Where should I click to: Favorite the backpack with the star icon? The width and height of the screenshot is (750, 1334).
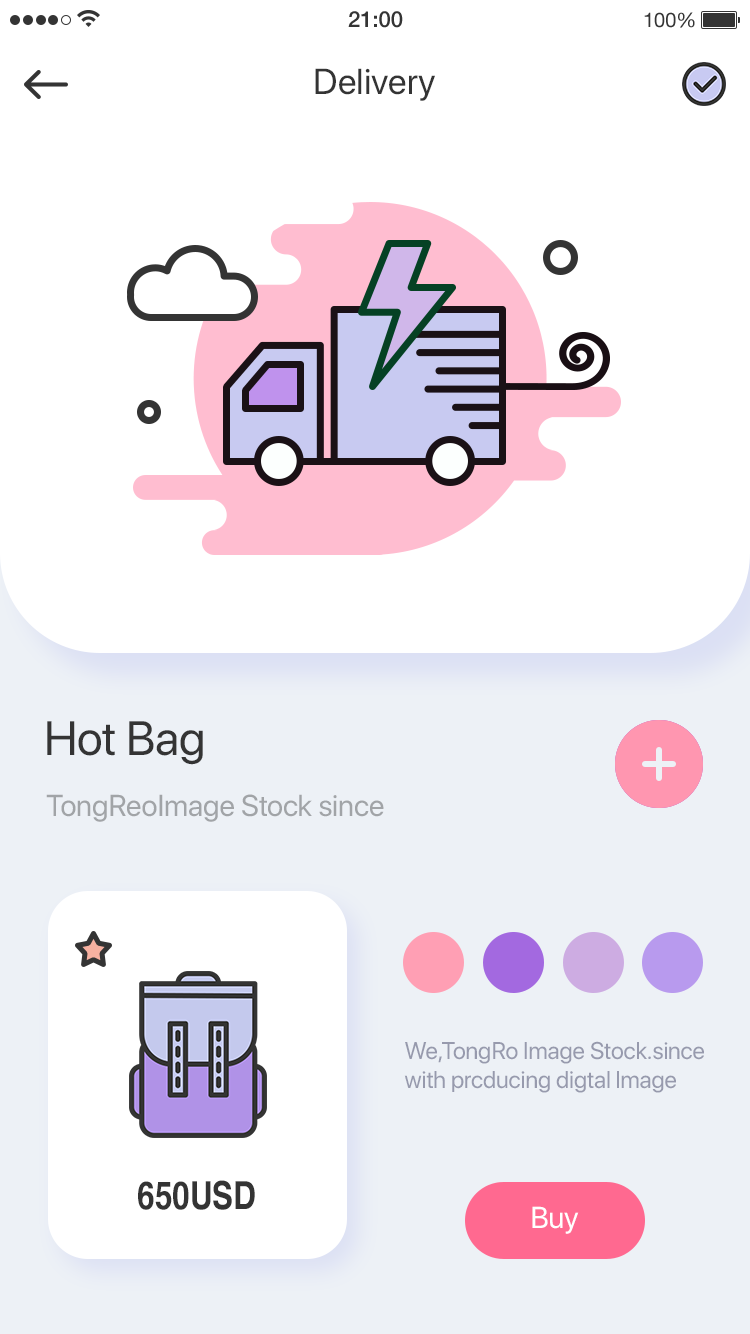[93, 950]
